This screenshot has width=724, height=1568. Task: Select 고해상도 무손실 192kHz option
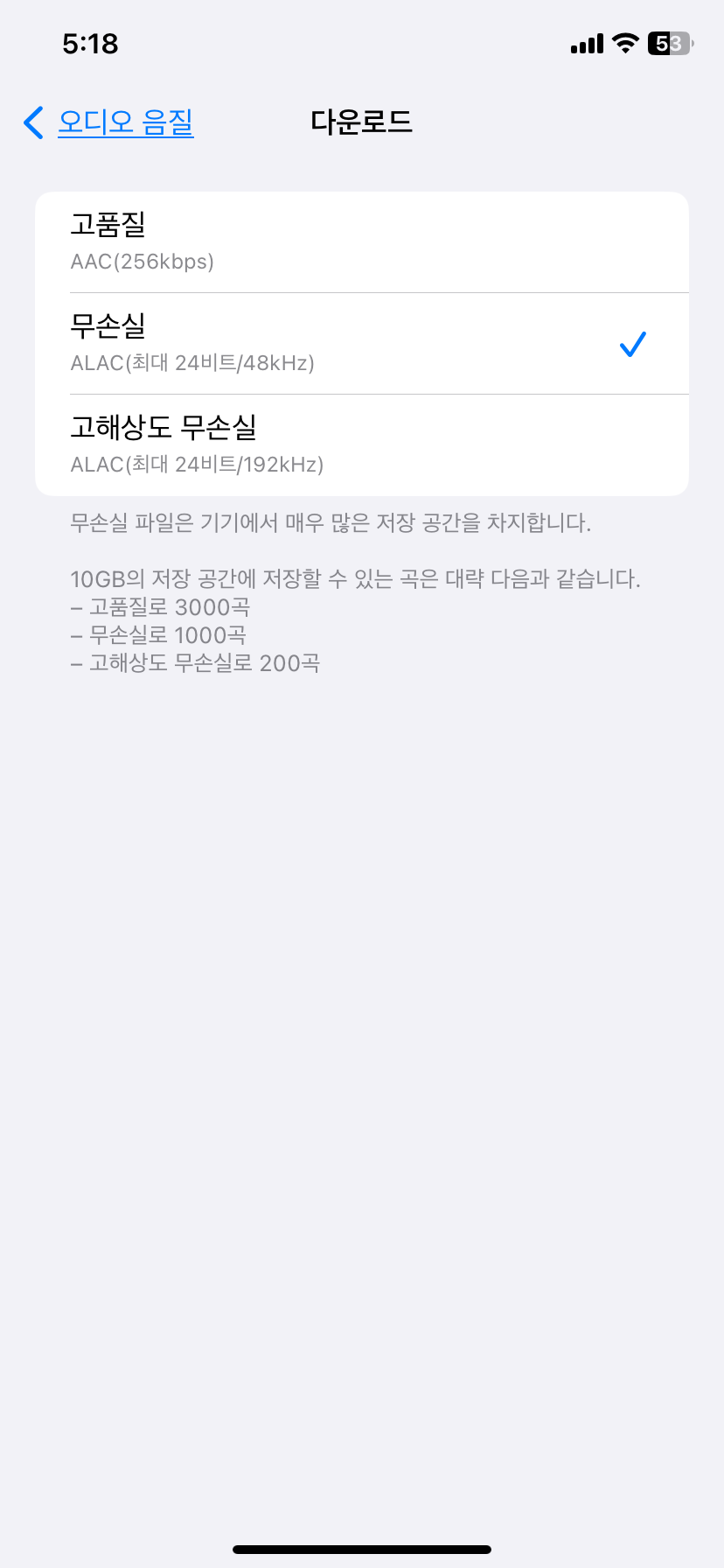pos(361,445)
